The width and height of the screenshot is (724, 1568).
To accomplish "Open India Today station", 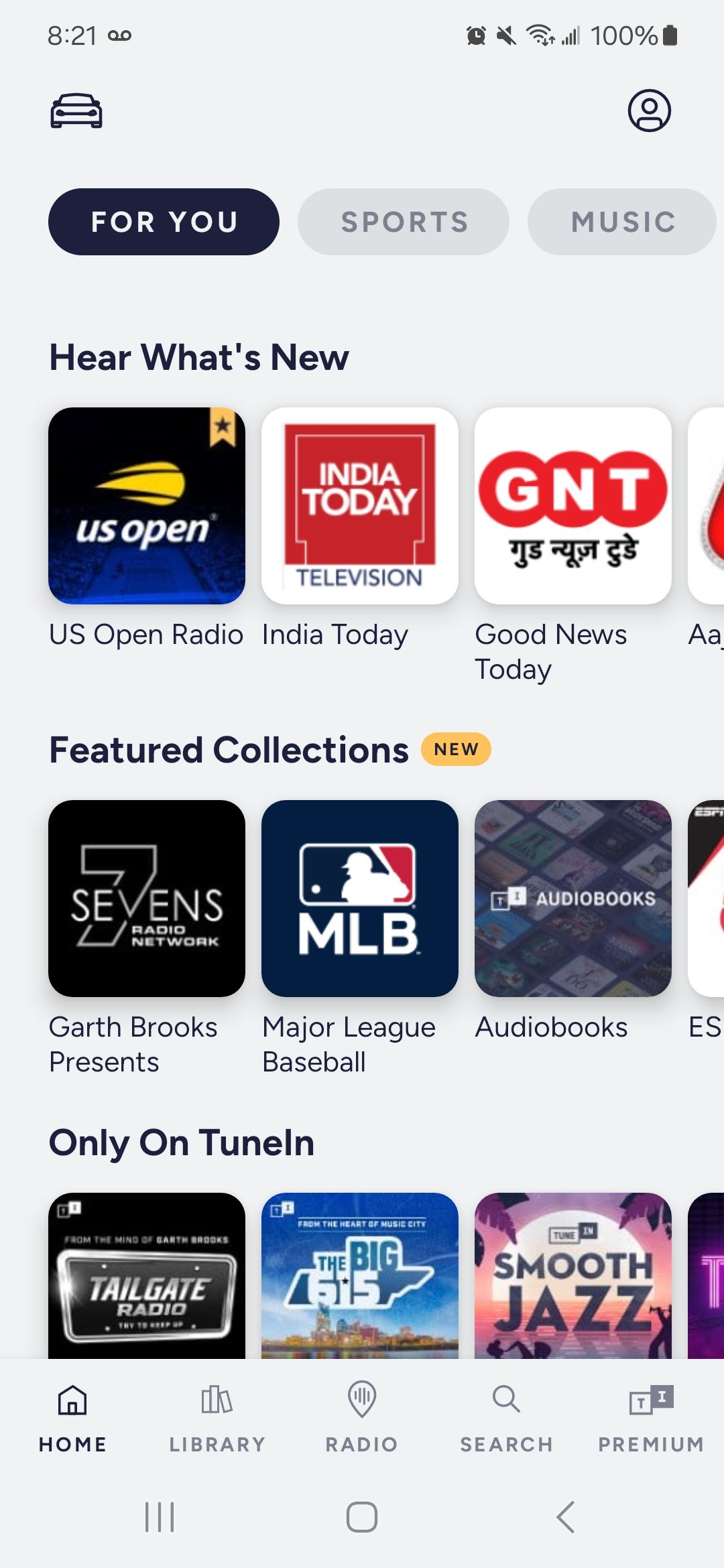I will click(360, 506).
